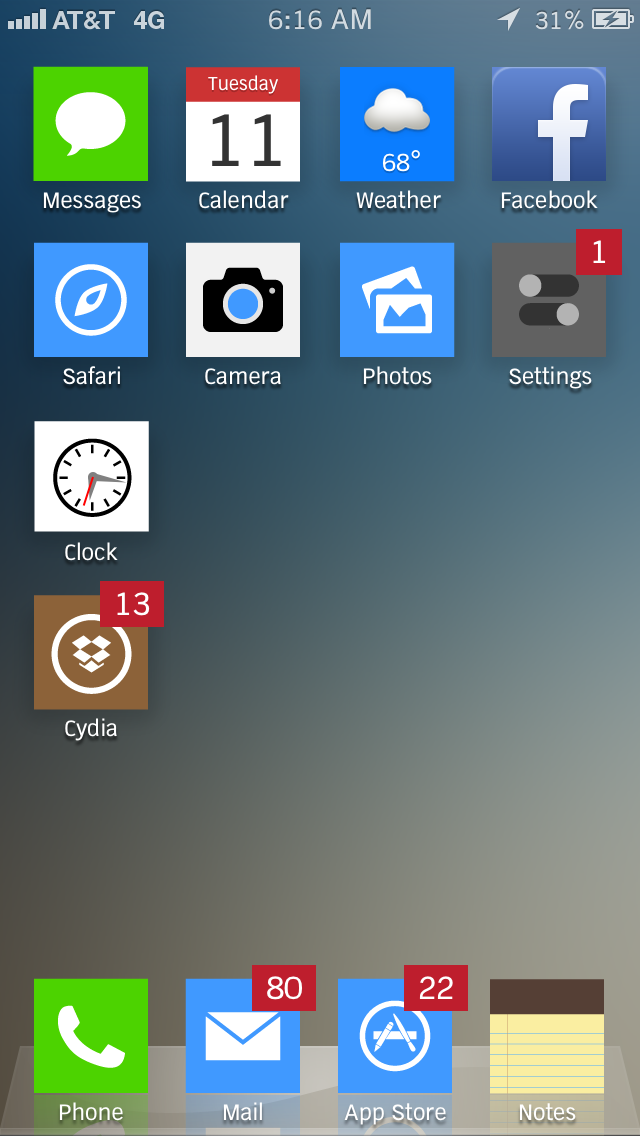Launch the Notes app
640x1136 pixels.
click(547, 1036)
